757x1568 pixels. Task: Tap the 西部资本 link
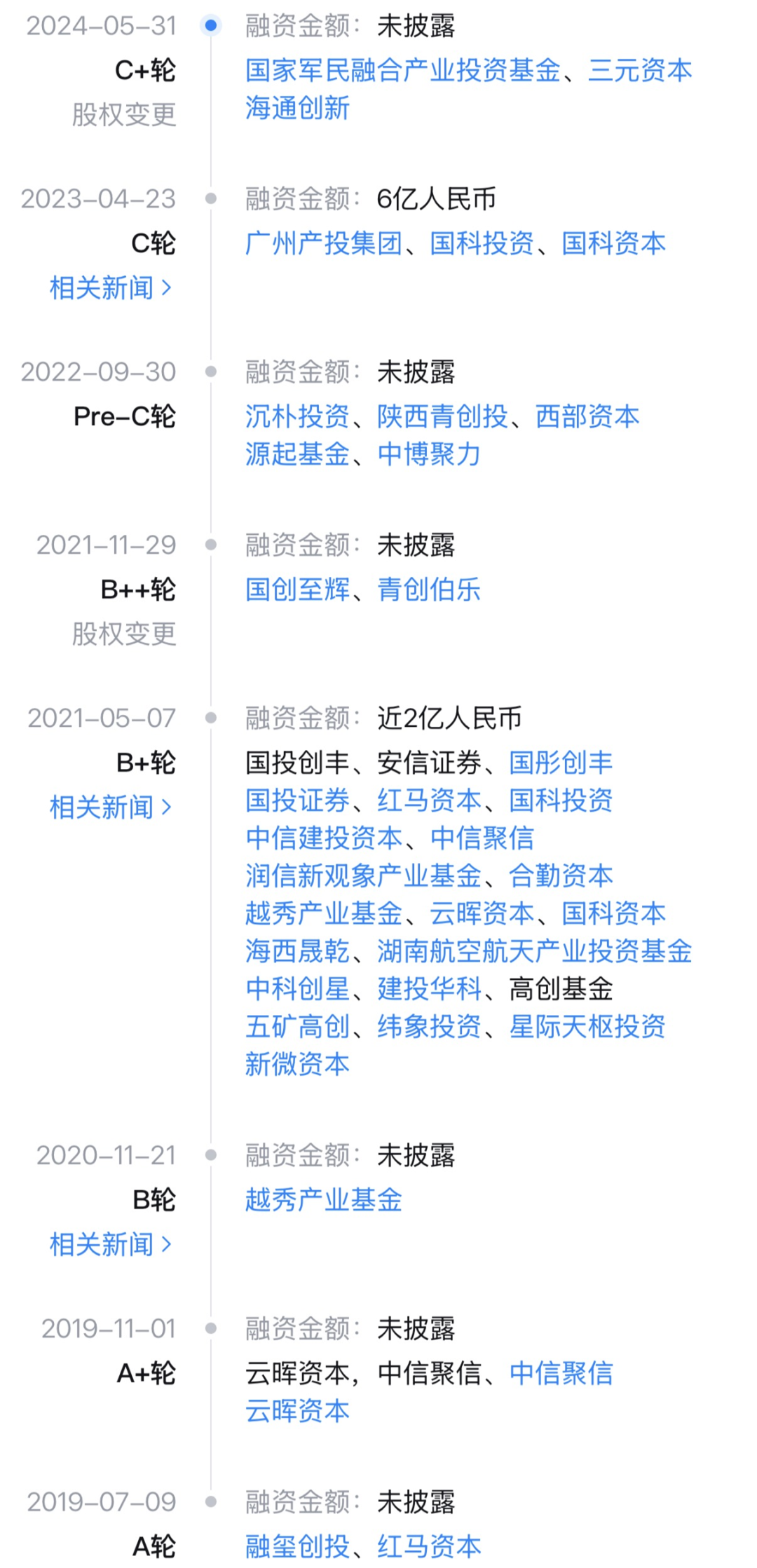pyautogui.click(x=587, y=416)
